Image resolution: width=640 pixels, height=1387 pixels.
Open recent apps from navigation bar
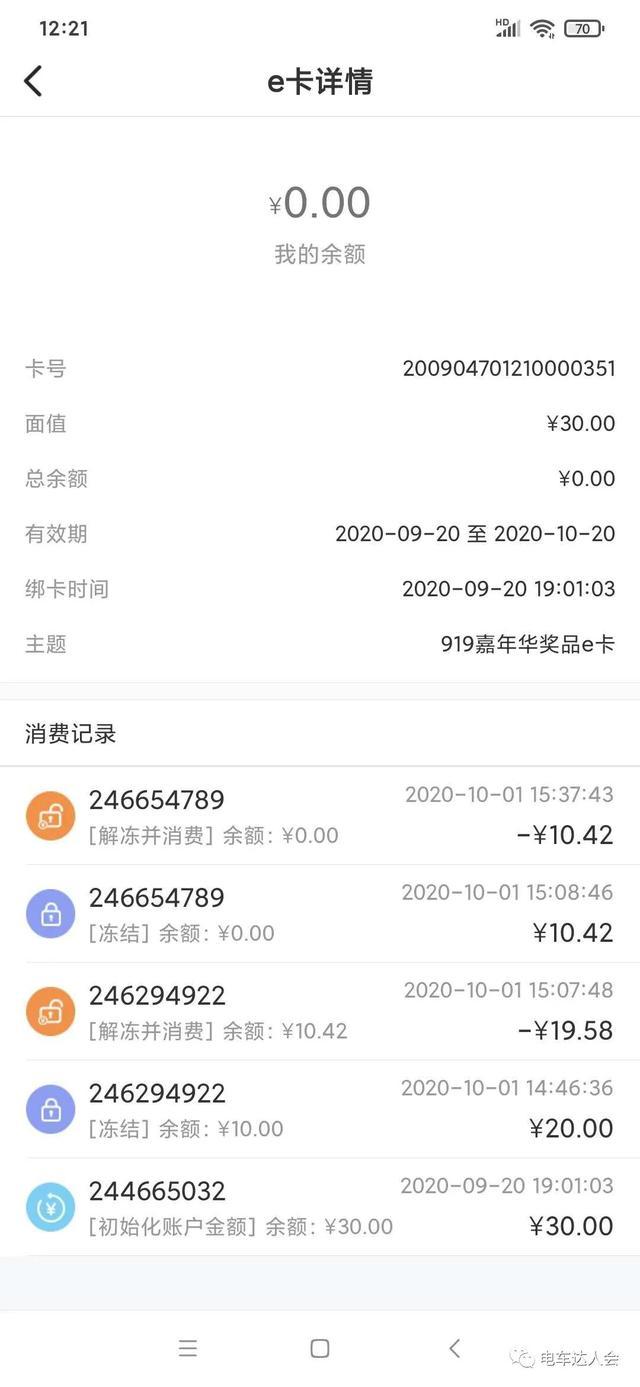click(188, 1348)
